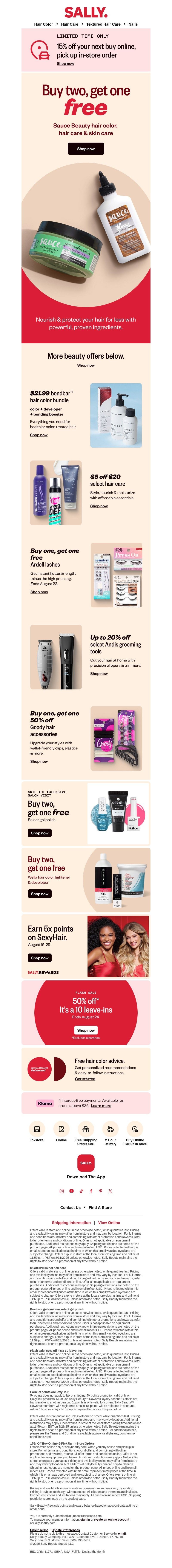Tap Shop now for buy two get one free
The image size is (172, 1568).
pyautogui.click(x=86, y=149)
